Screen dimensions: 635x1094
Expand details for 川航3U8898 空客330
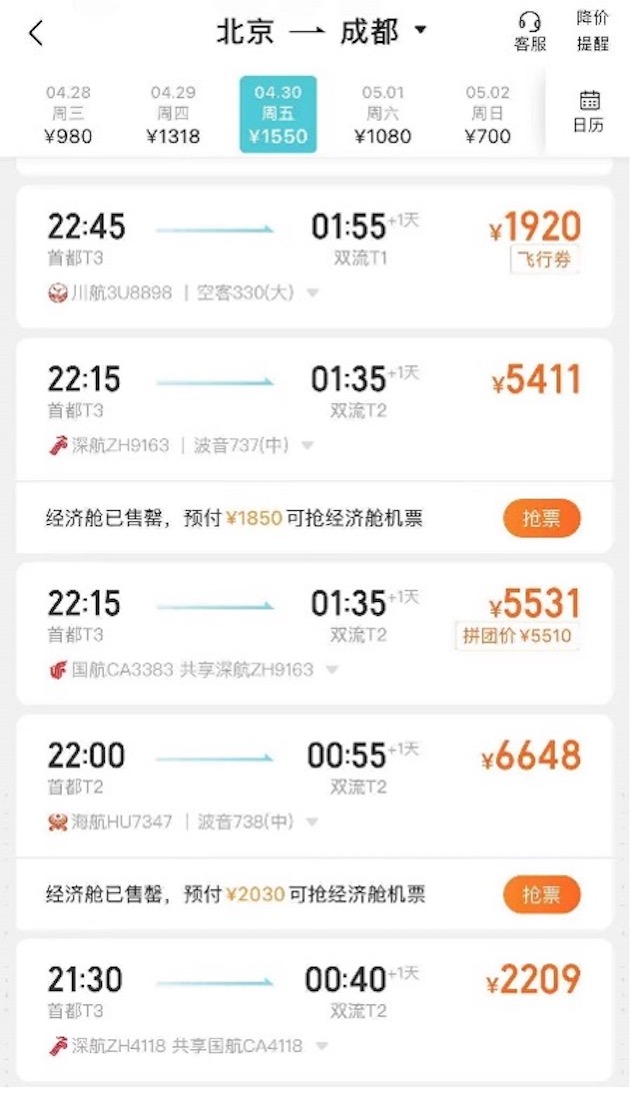point(312,294)
